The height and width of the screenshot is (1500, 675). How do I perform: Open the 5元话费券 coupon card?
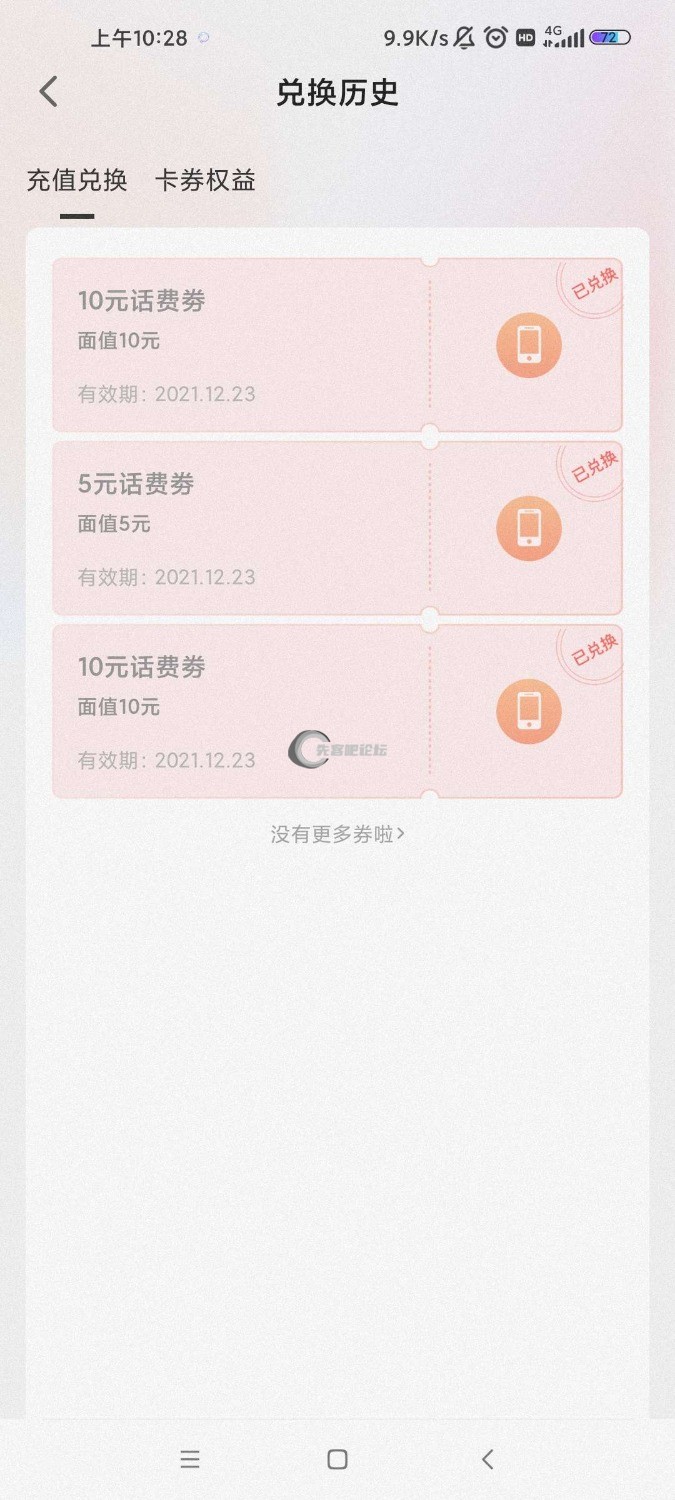240,528
